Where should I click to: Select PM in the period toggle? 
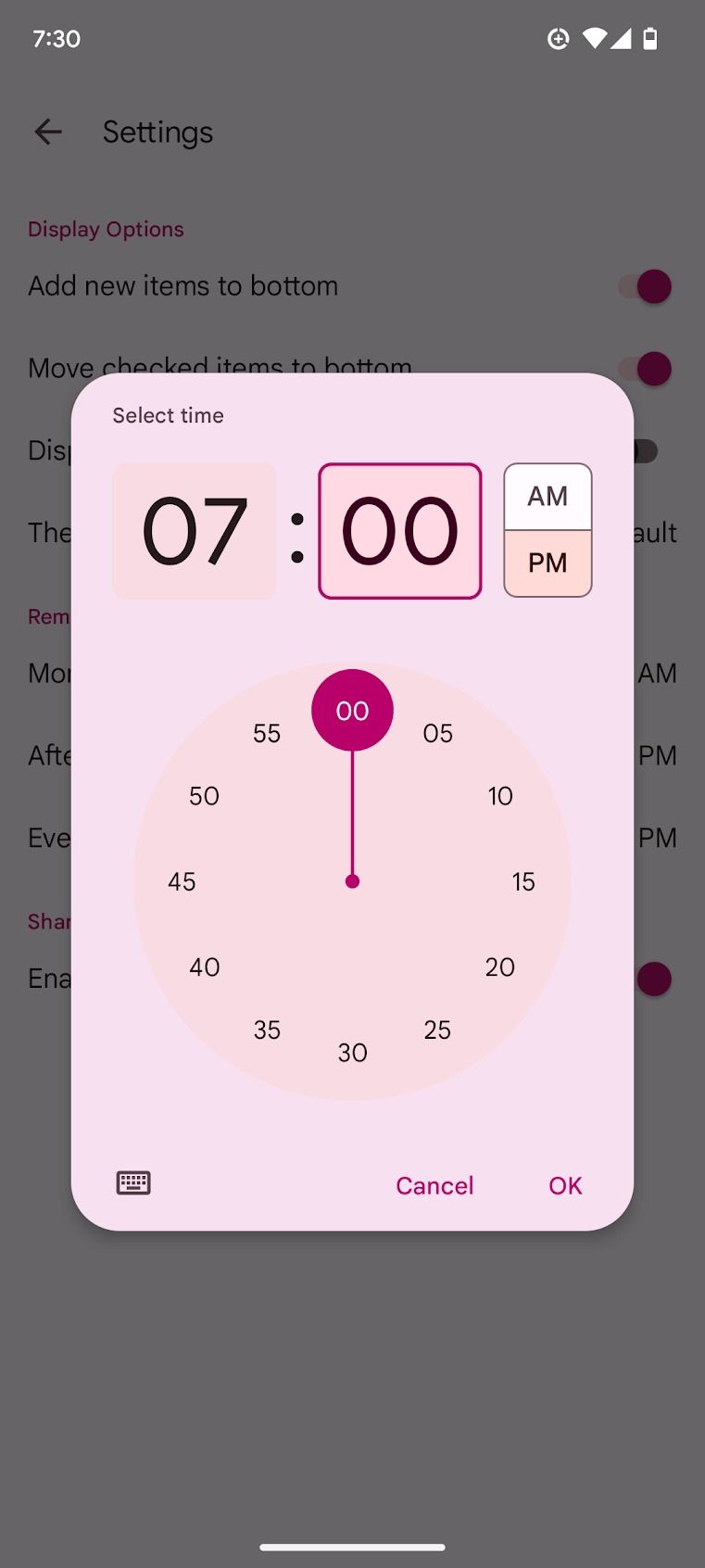tap(548, 563)
